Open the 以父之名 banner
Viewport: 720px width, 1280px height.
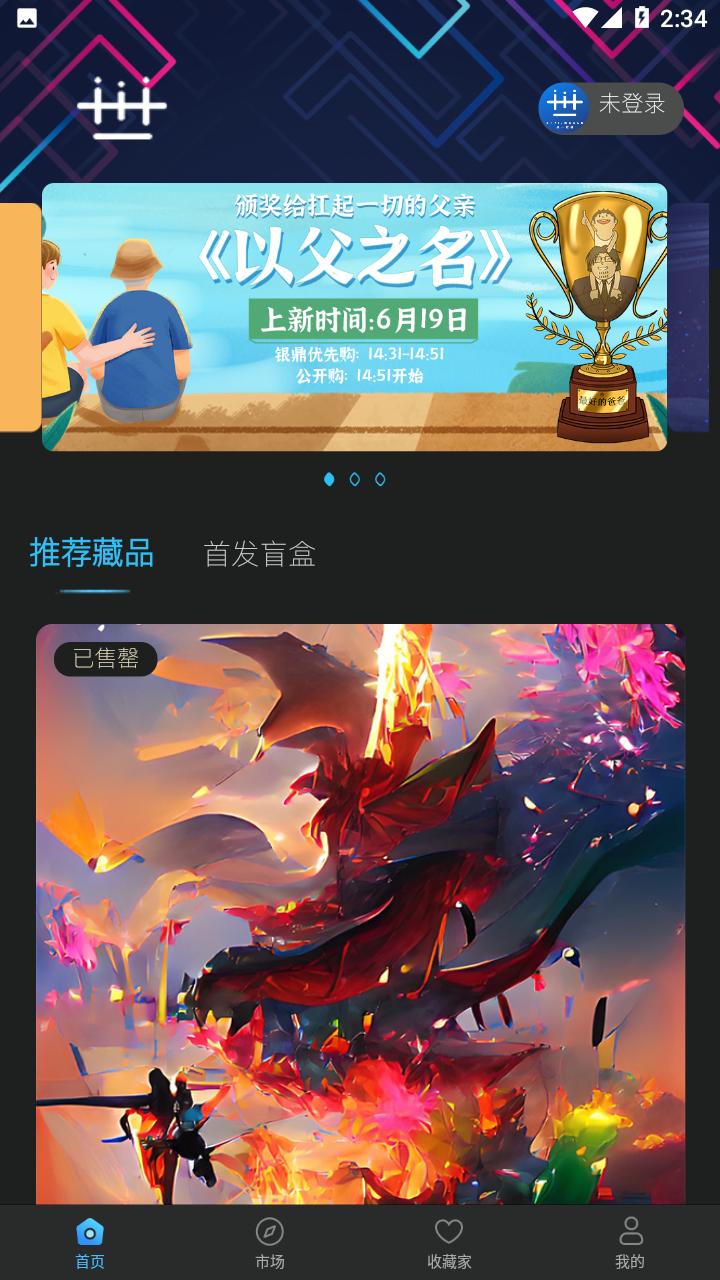pos(354,317)
